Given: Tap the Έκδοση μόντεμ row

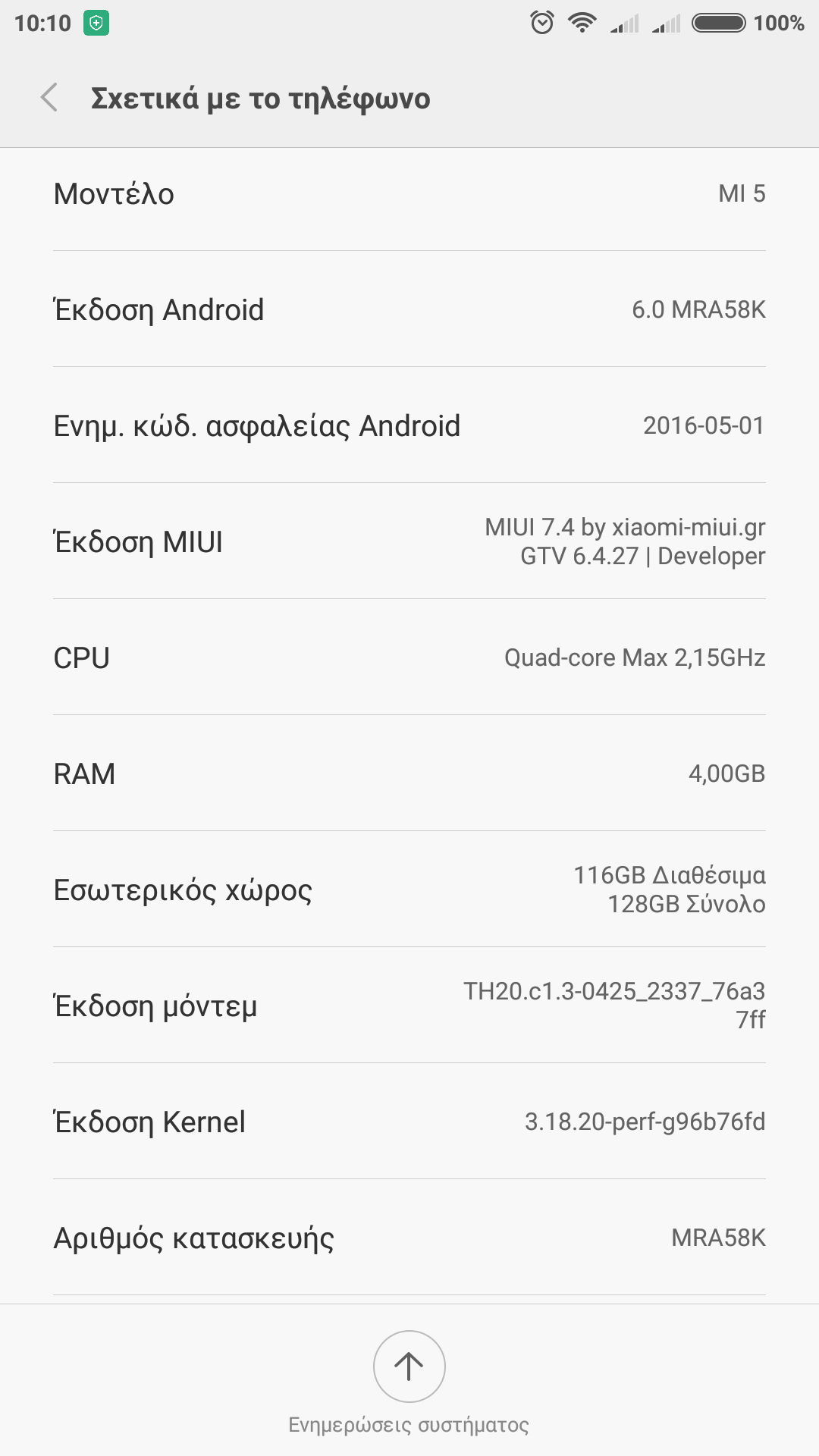Looking at the screenshot, I should coord(409,1006).
